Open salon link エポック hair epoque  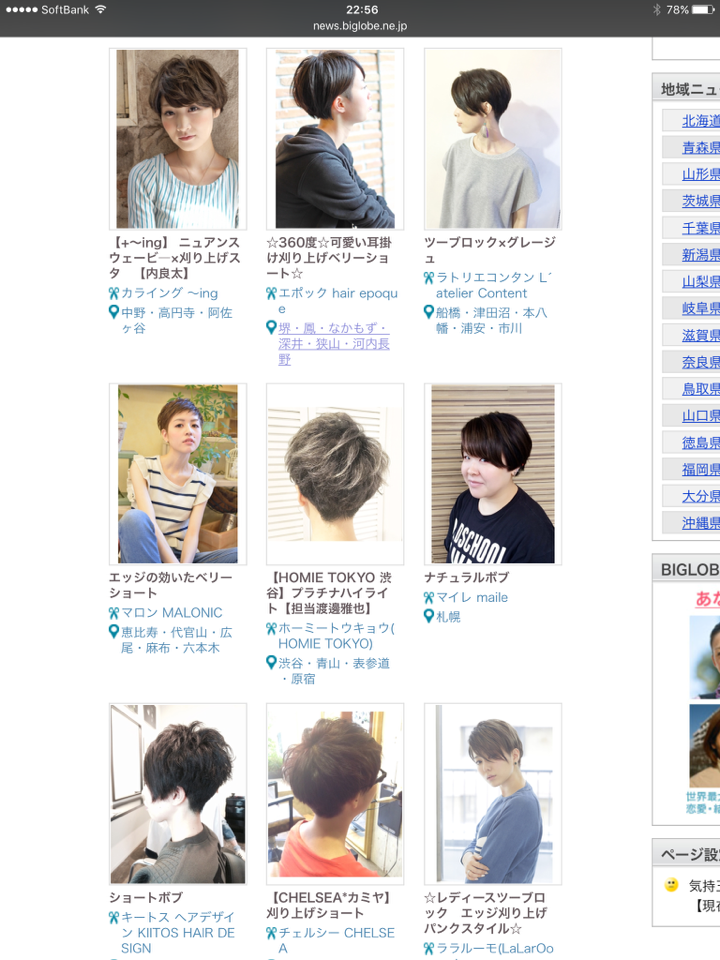[336, 293]
